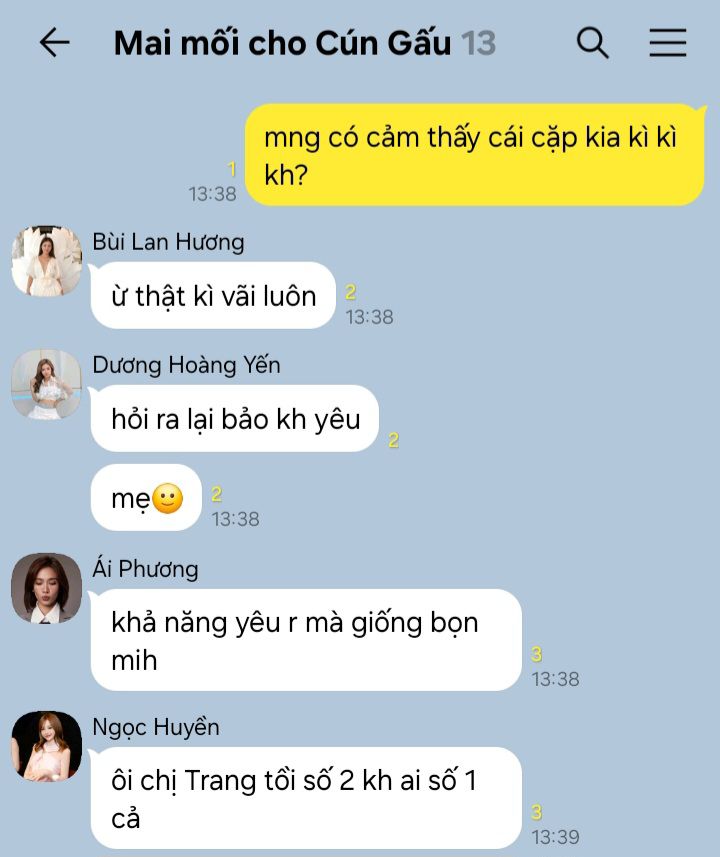View Dương Hoàng Yến's avatar
The width and height of the screenshot is (720, 857).
(x=47, y=384)
